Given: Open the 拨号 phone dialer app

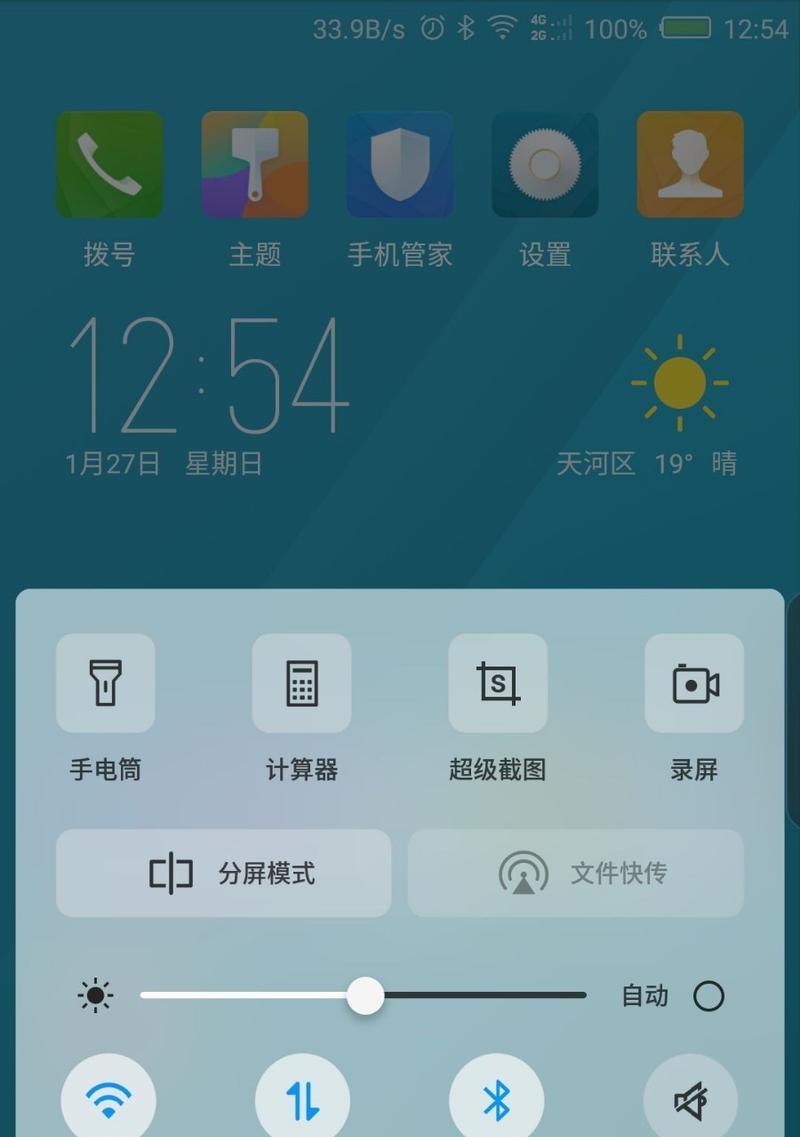Looking at the screenshot, I should tap(109, 165).
